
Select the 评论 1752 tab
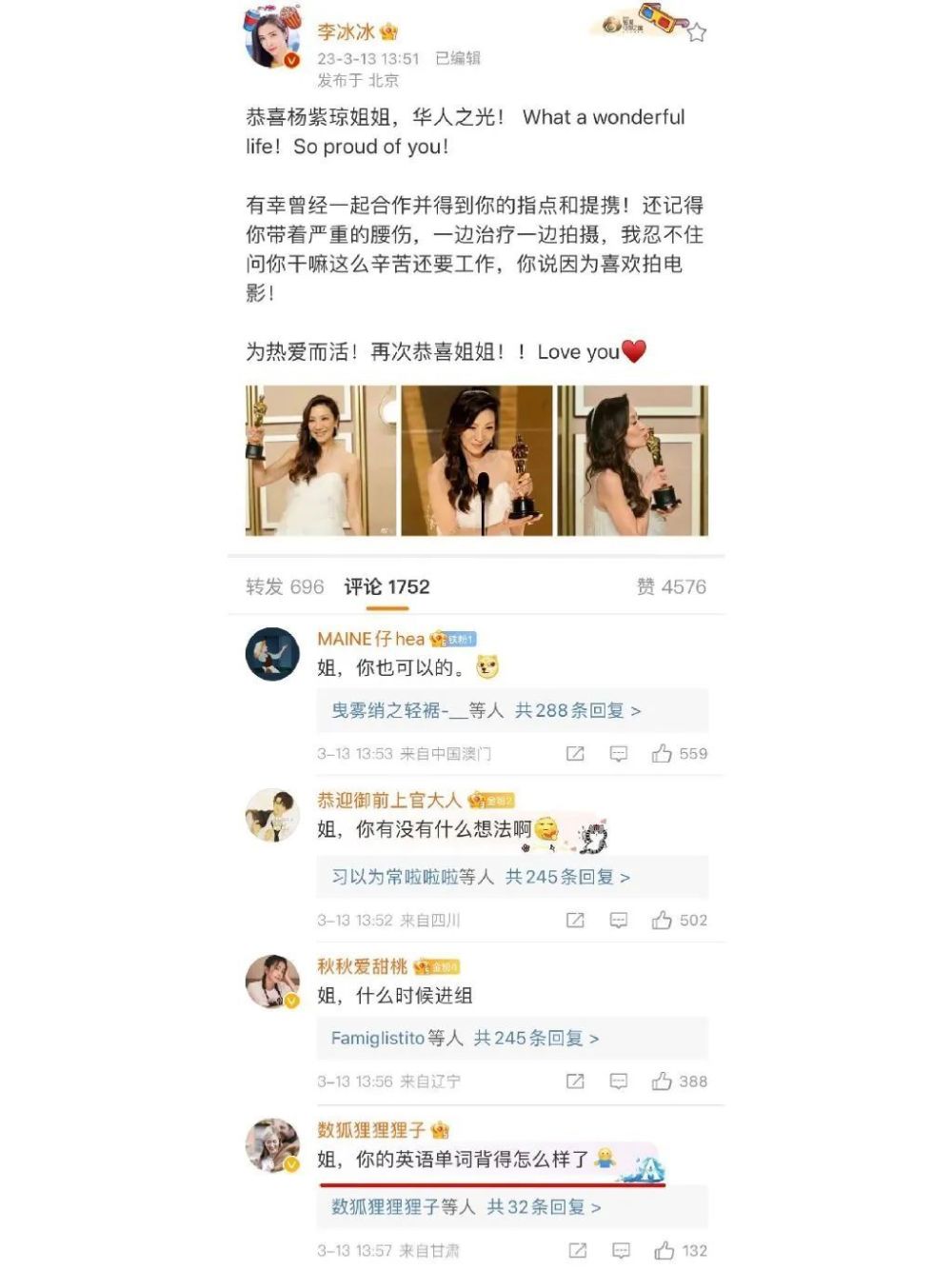387,586
